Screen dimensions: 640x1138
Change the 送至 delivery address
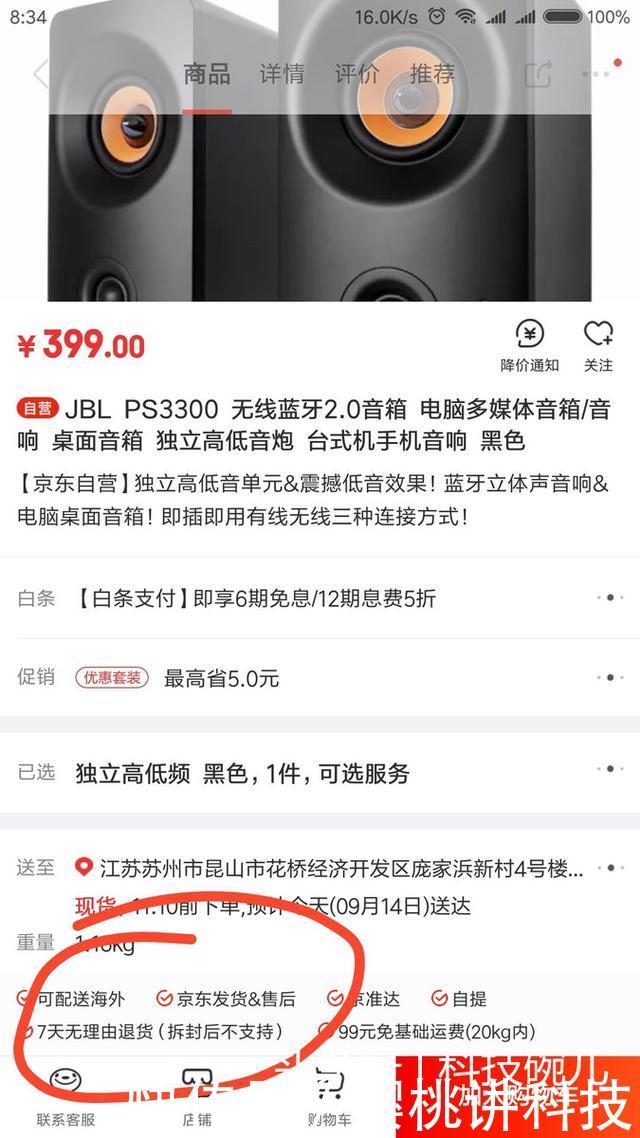330,868
